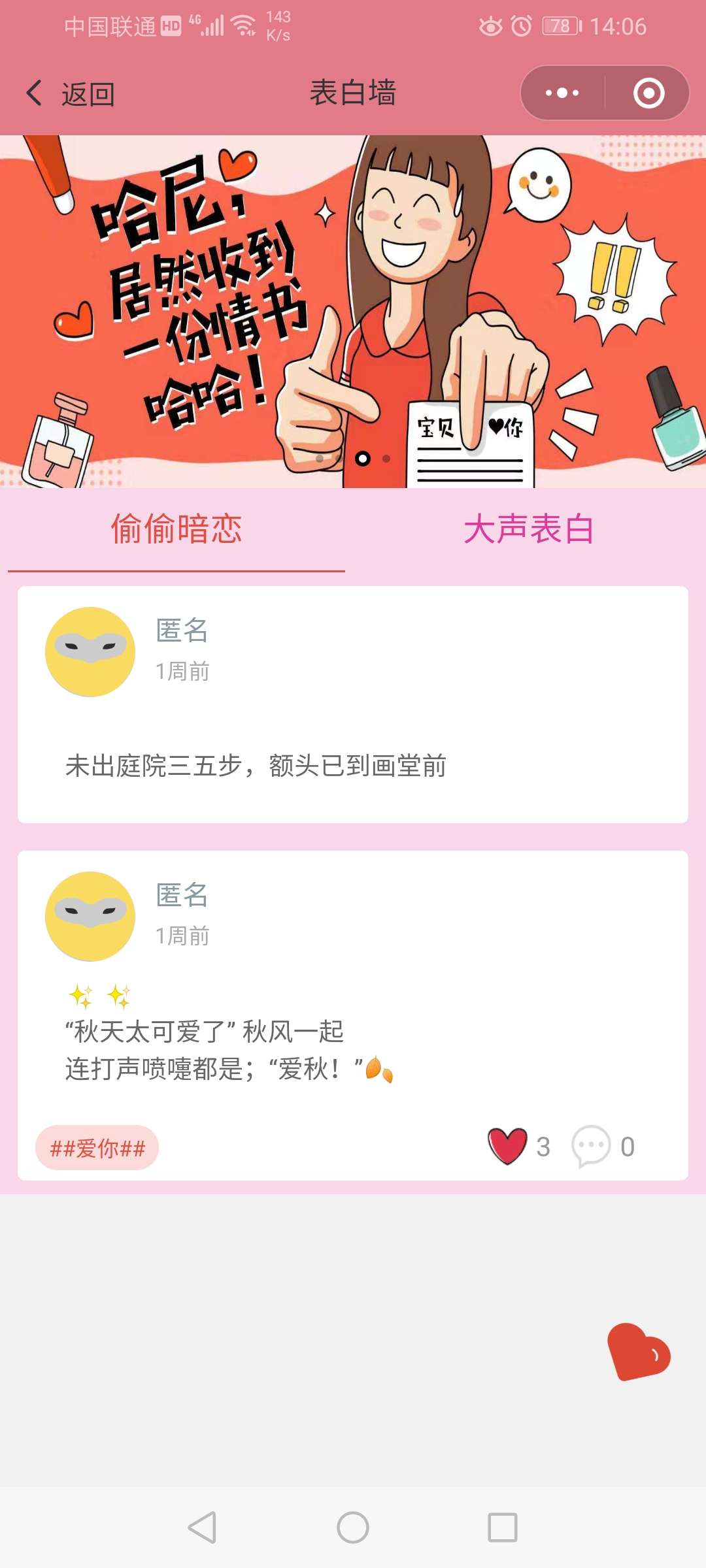The height and width of the screenshot is (1568, 706).
Task: Like the 秋天太可爱了 post
Action: pyautogui.click(x=508, y=1147)
